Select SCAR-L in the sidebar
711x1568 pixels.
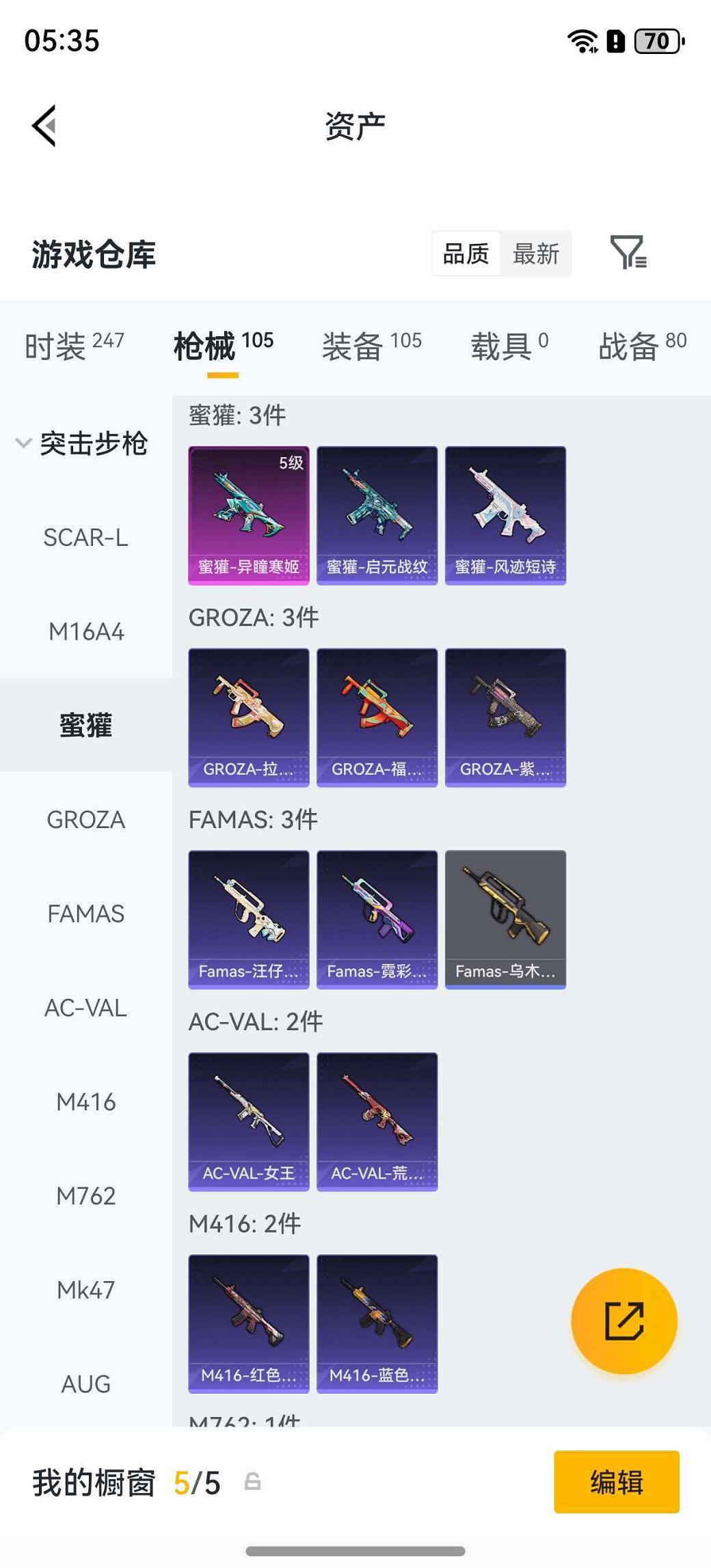click(x=85, y=538)
